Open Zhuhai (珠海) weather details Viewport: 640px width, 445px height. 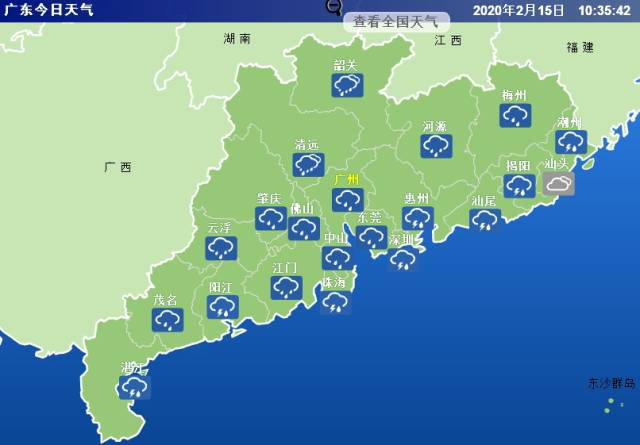click(334, 300)
